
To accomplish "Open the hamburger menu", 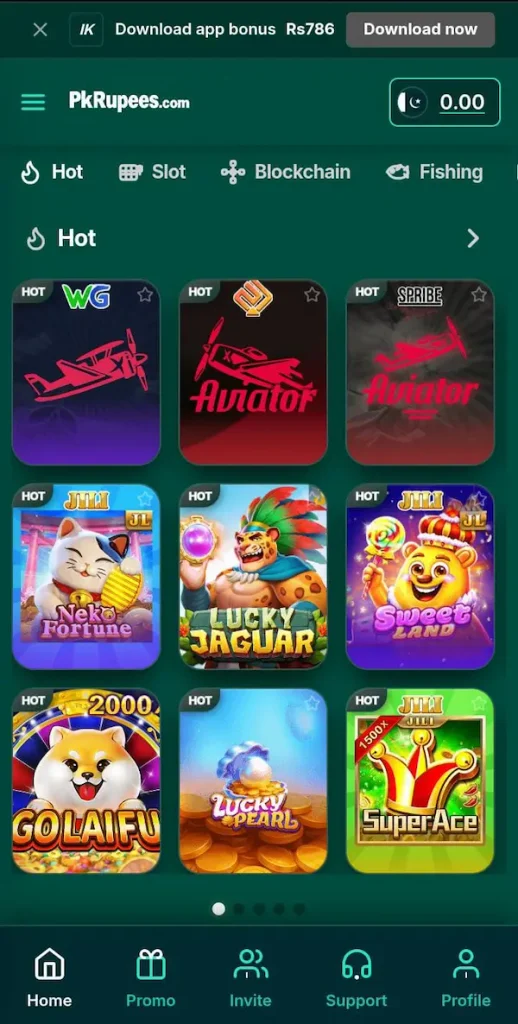I will (33, 102).
